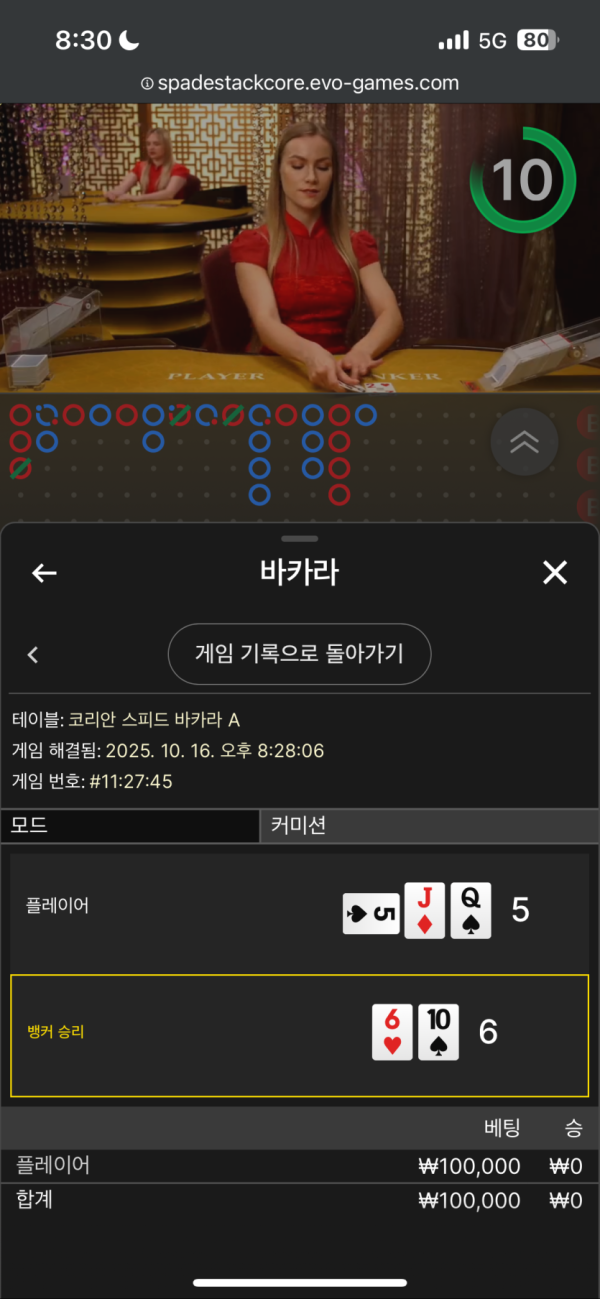Tap 게임 기록으로 돌아가기 button
This screenshot has height=1299, width=600.
tap(299, 654)
